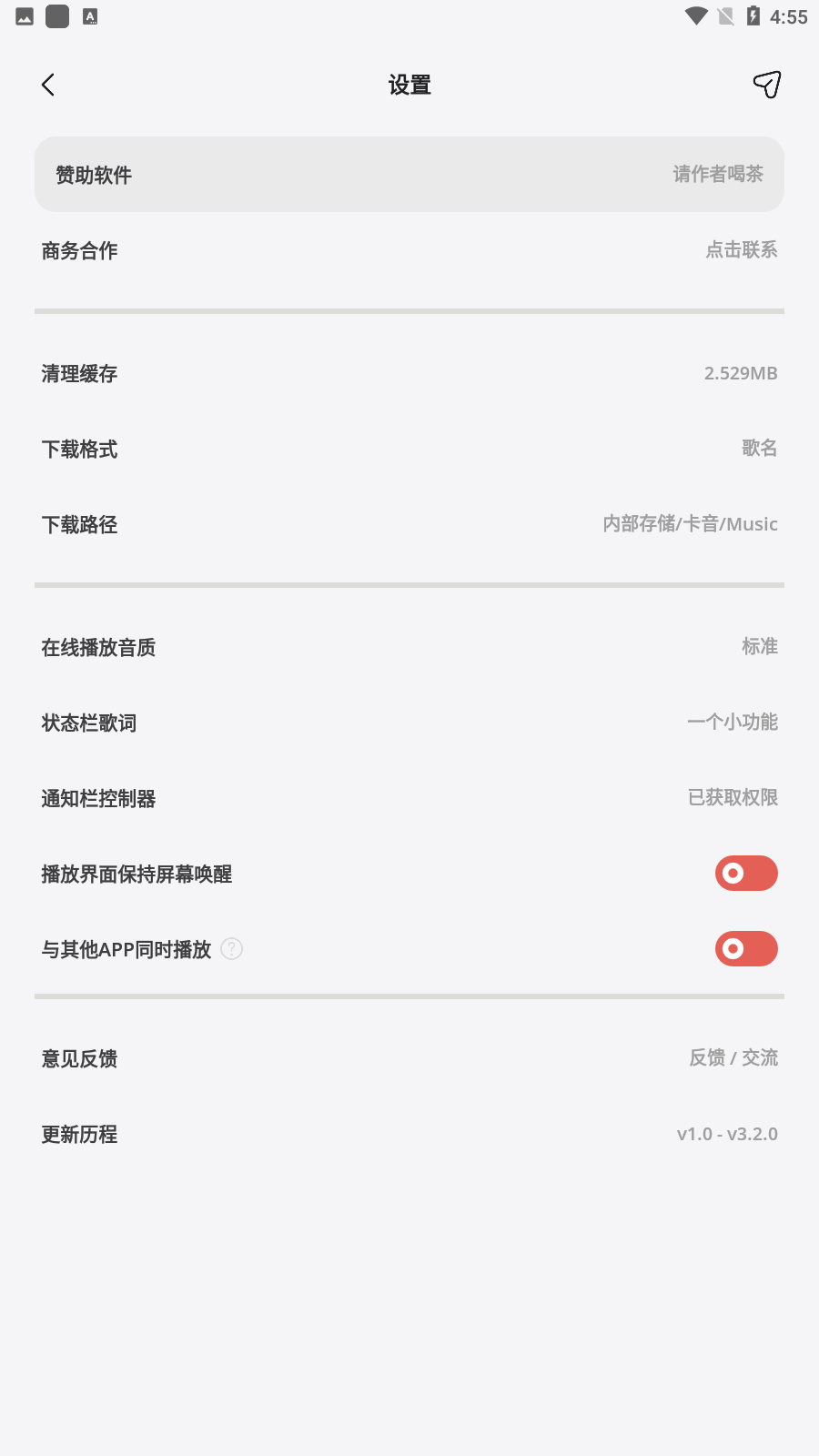Open the 状态栏歌词 feature

(x=409, y=723)
